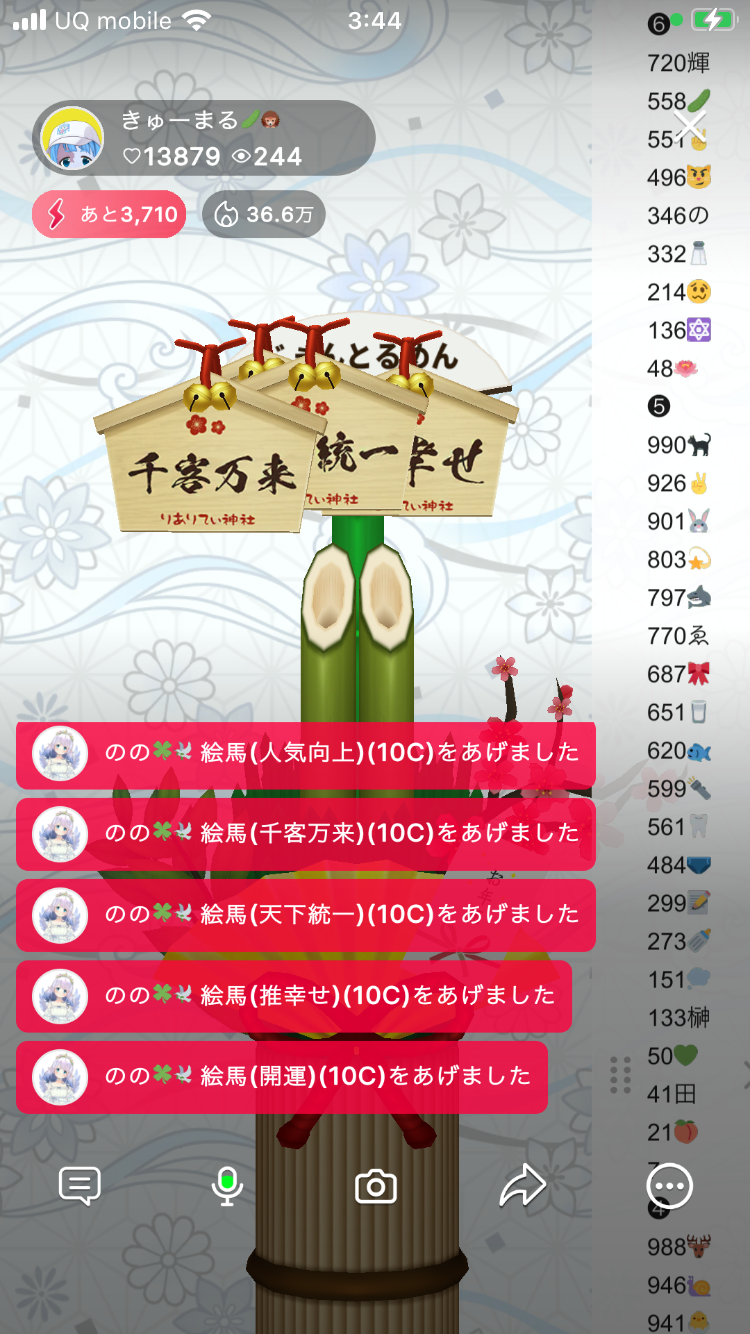750x1334 pixels.
Task: Toggle the microphone
Action: [227, 1186]
